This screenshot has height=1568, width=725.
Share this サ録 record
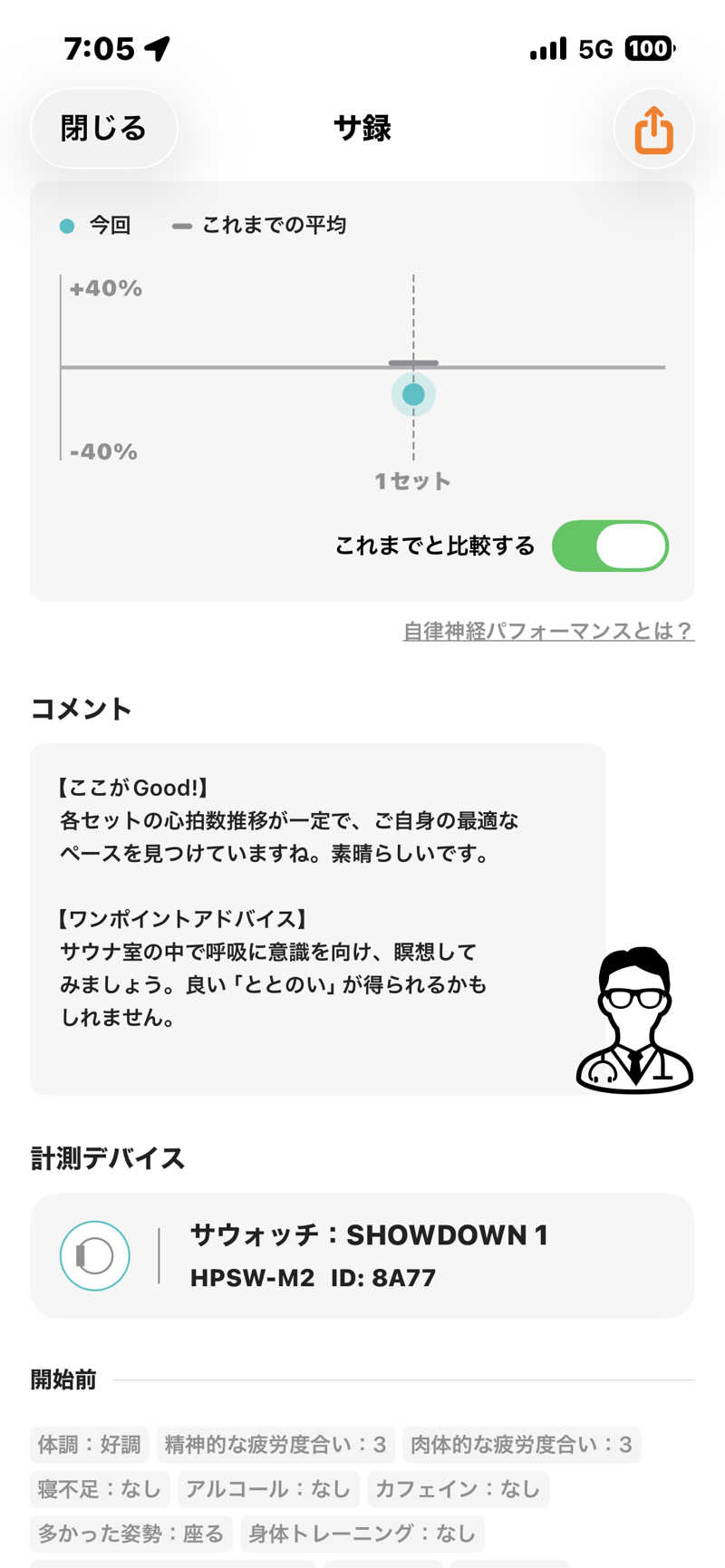click(653, 130)
